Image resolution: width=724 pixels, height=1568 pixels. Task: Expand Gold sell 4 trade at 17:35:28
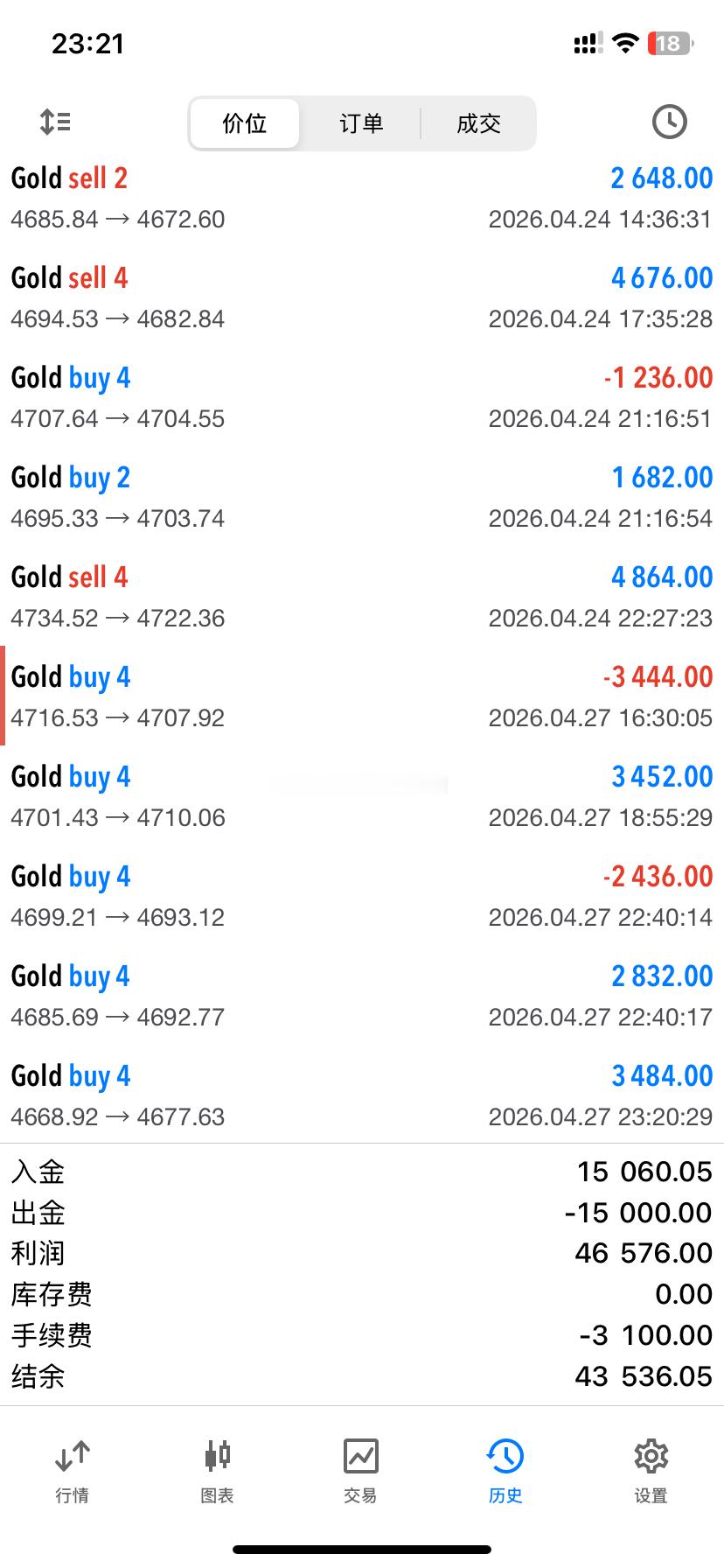pos(362,297)
